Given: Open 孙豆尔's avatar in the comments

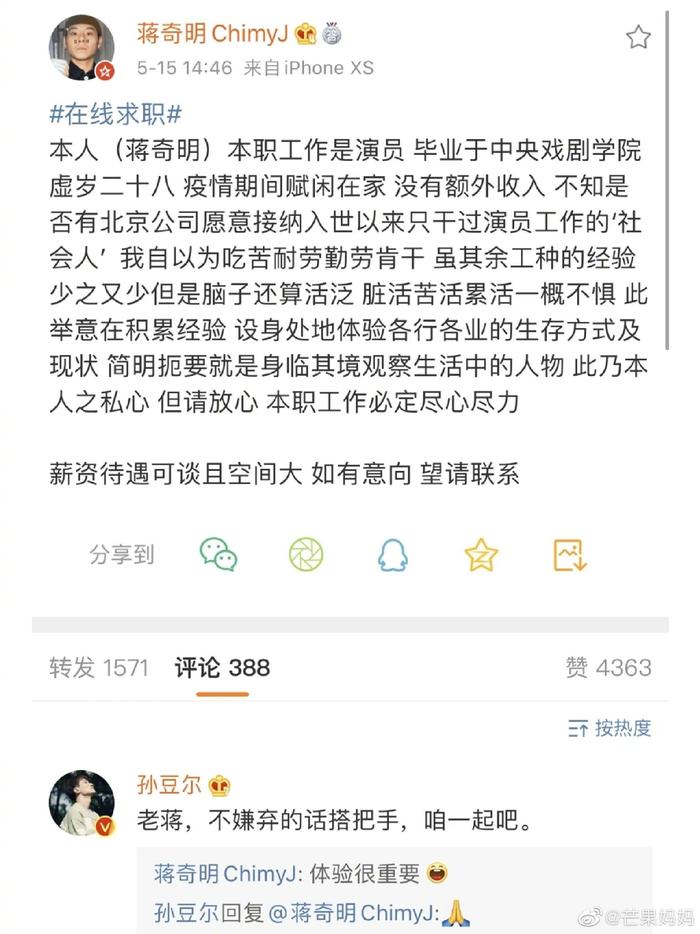Looking at the screenshot, I should tap(82, 803).
